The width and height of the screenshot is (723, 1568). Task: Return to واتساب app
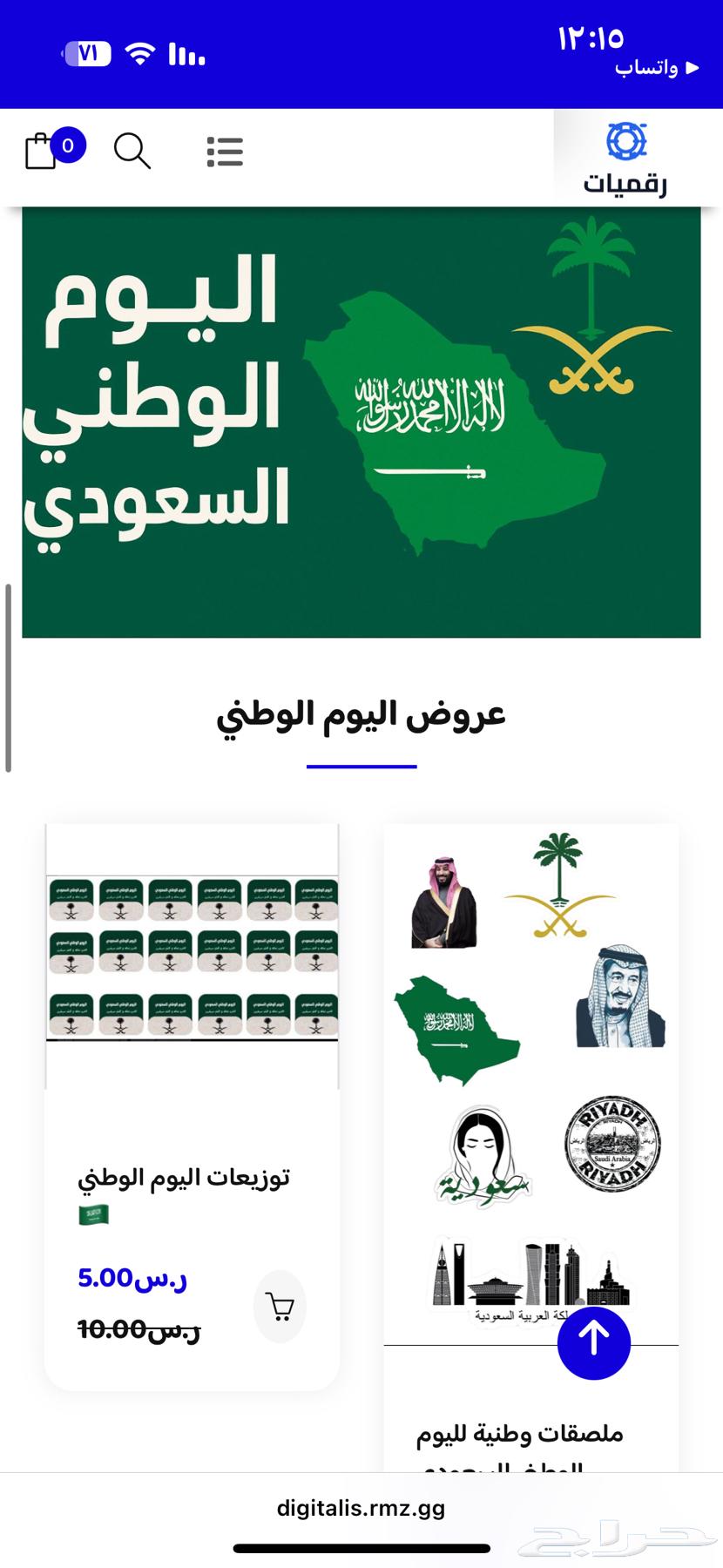click(x=655, y=68)
